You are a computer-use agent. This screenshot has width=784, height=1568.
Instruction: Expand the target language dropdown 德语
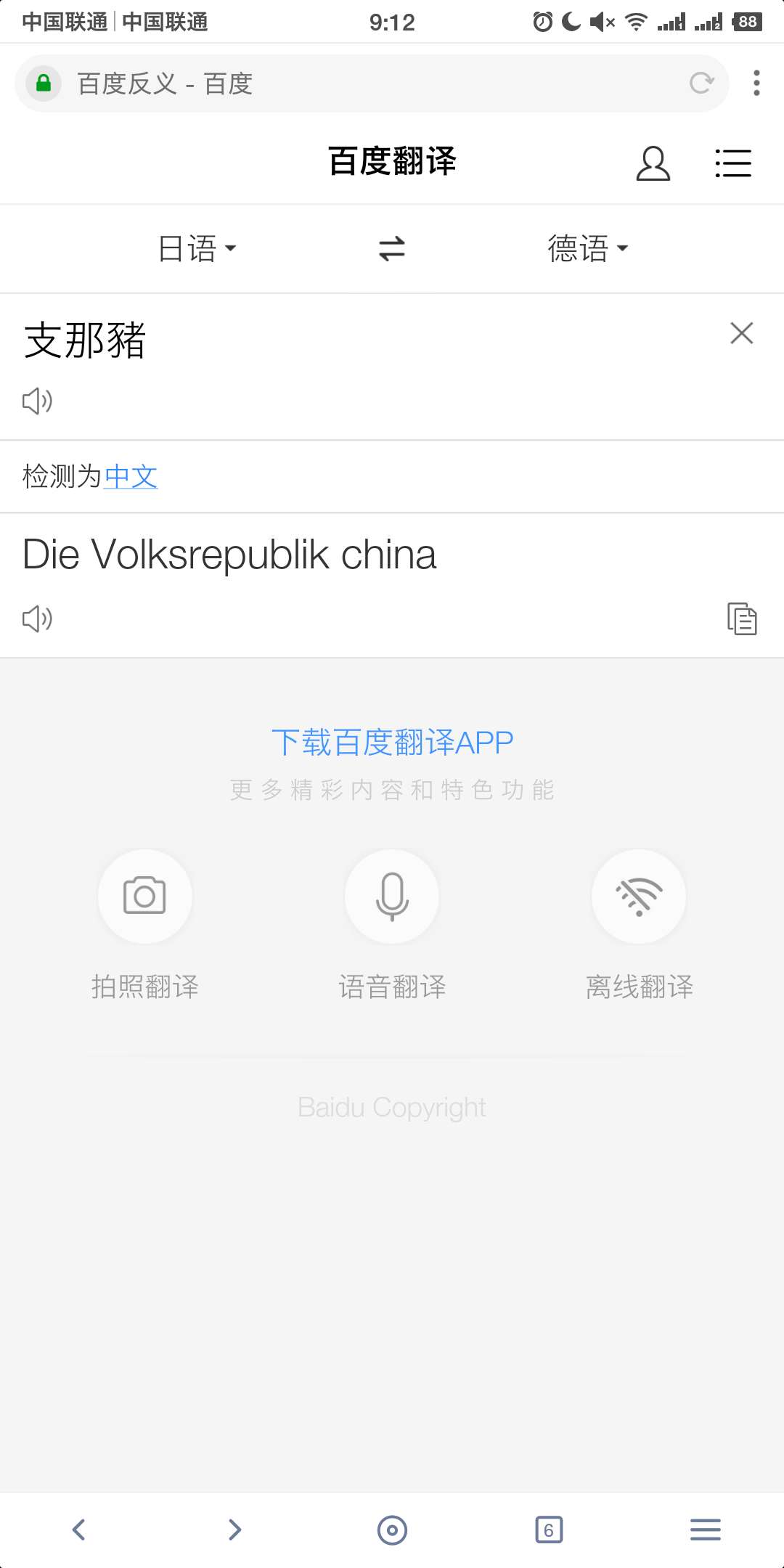(x=588, y=249)
